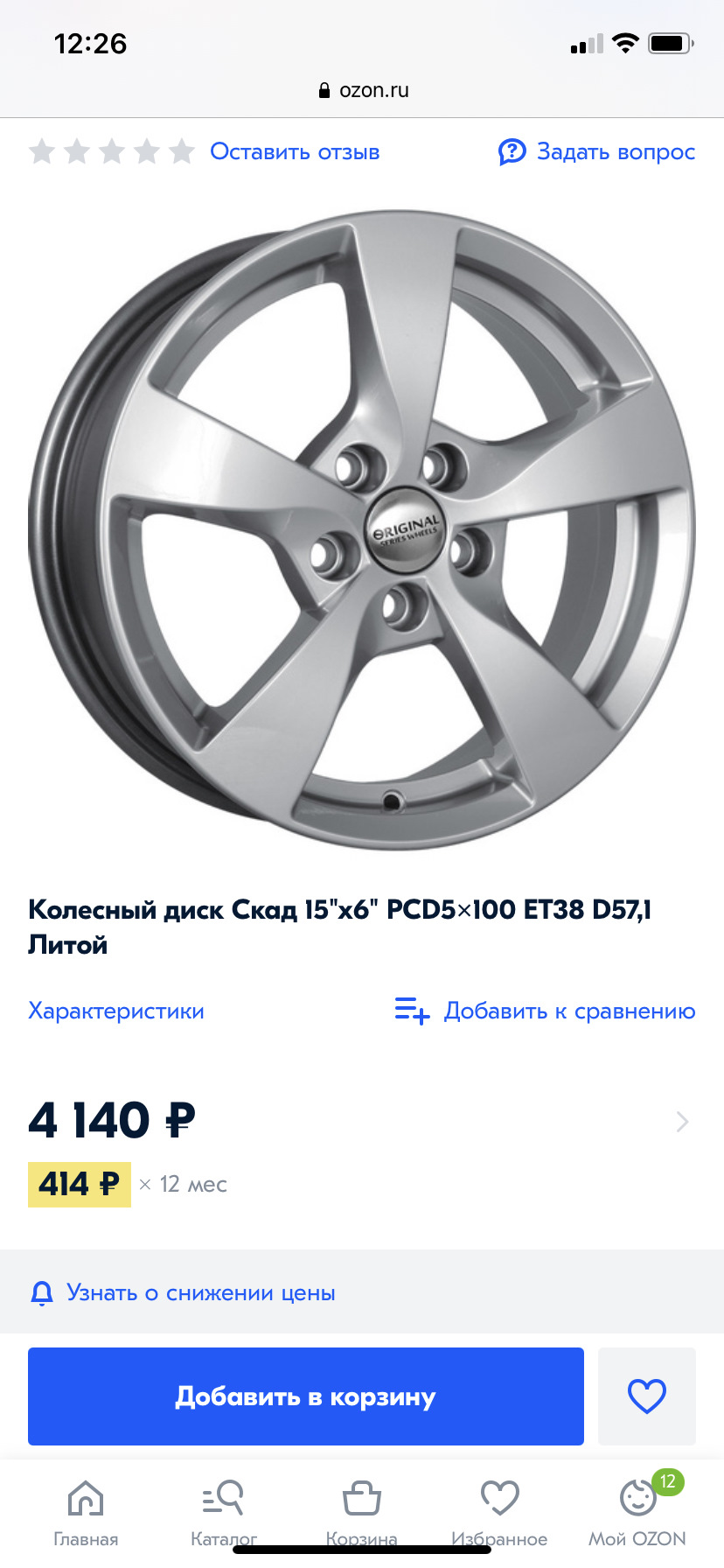Viewport: 724px width, 1568px height.
Task: Rate the product with the fifth star
Action: tap(182, 151)
